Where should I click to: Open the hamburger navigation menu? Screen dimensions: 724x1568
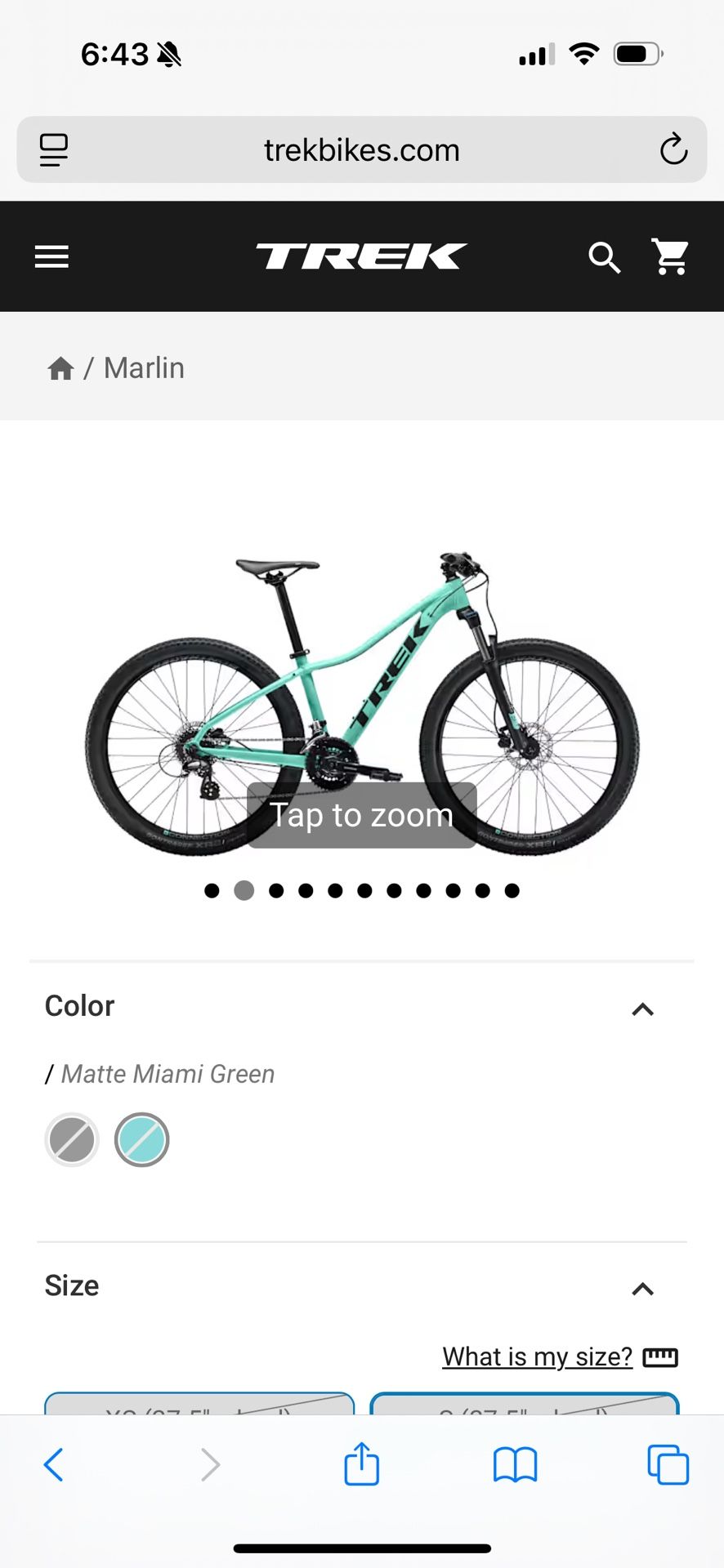(51, 256)
